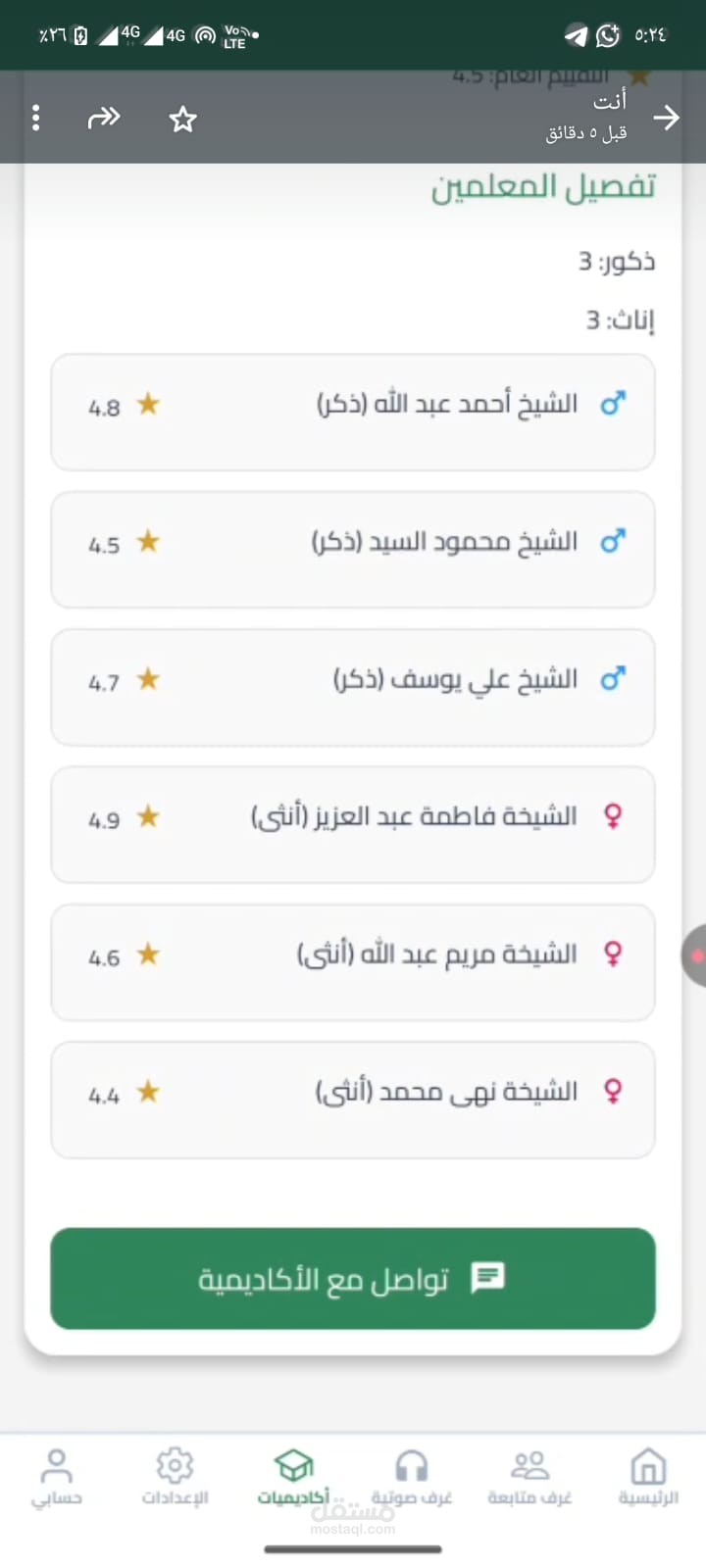Star this media message
706x1568 pixels.
point(183,120)
